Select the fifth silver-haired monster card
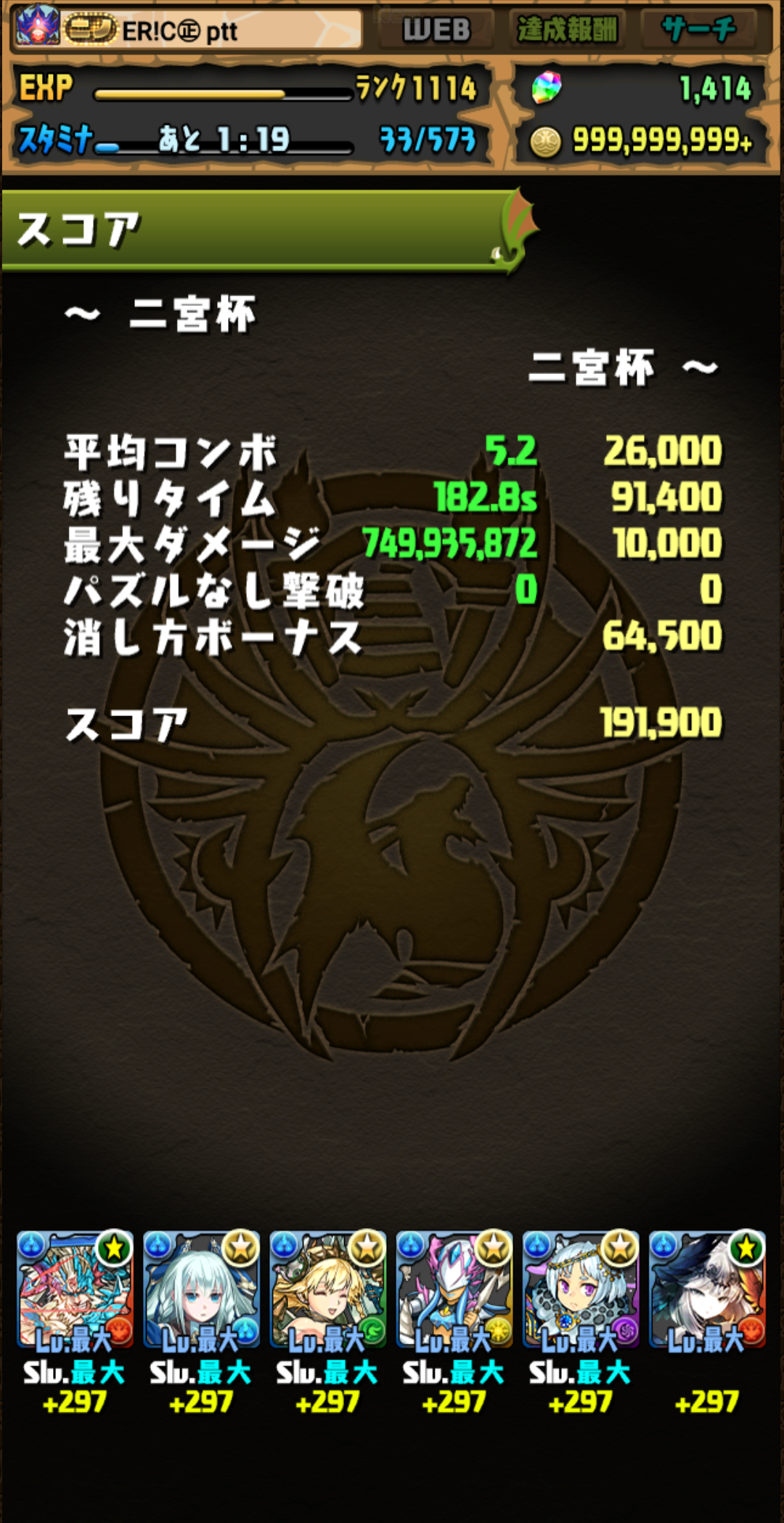784x1523 pixels. tap(581, 1290)
